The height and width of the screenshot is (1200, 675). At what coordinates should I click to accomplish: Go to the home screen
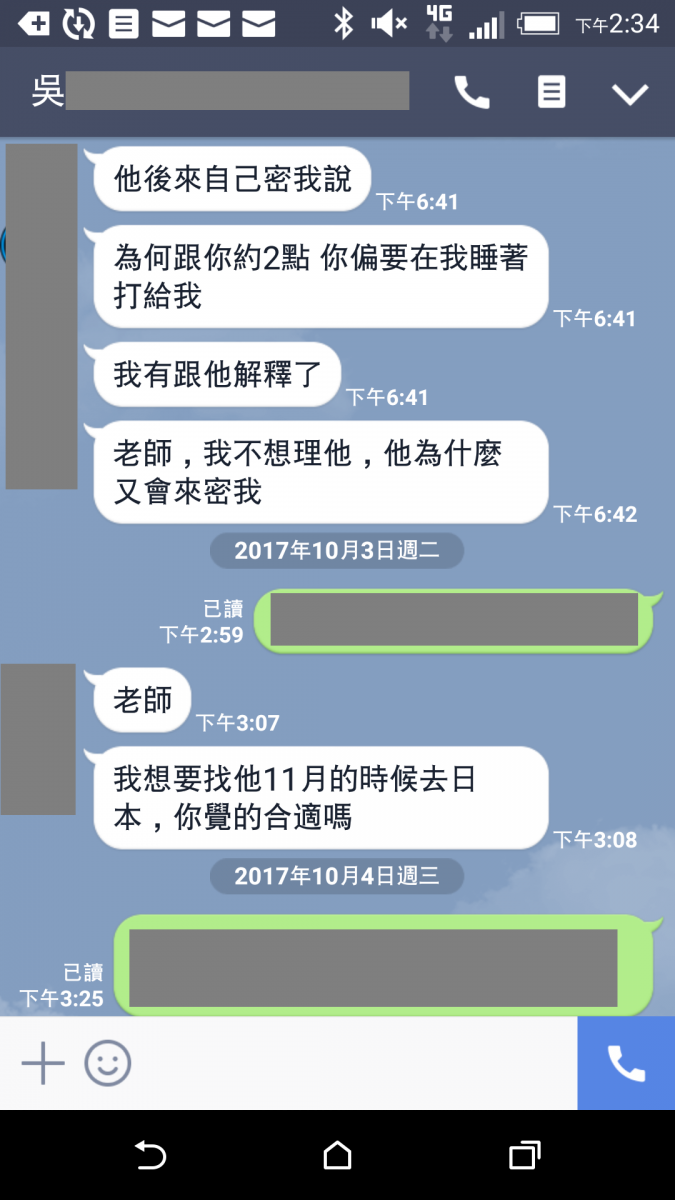point(338,1156)
